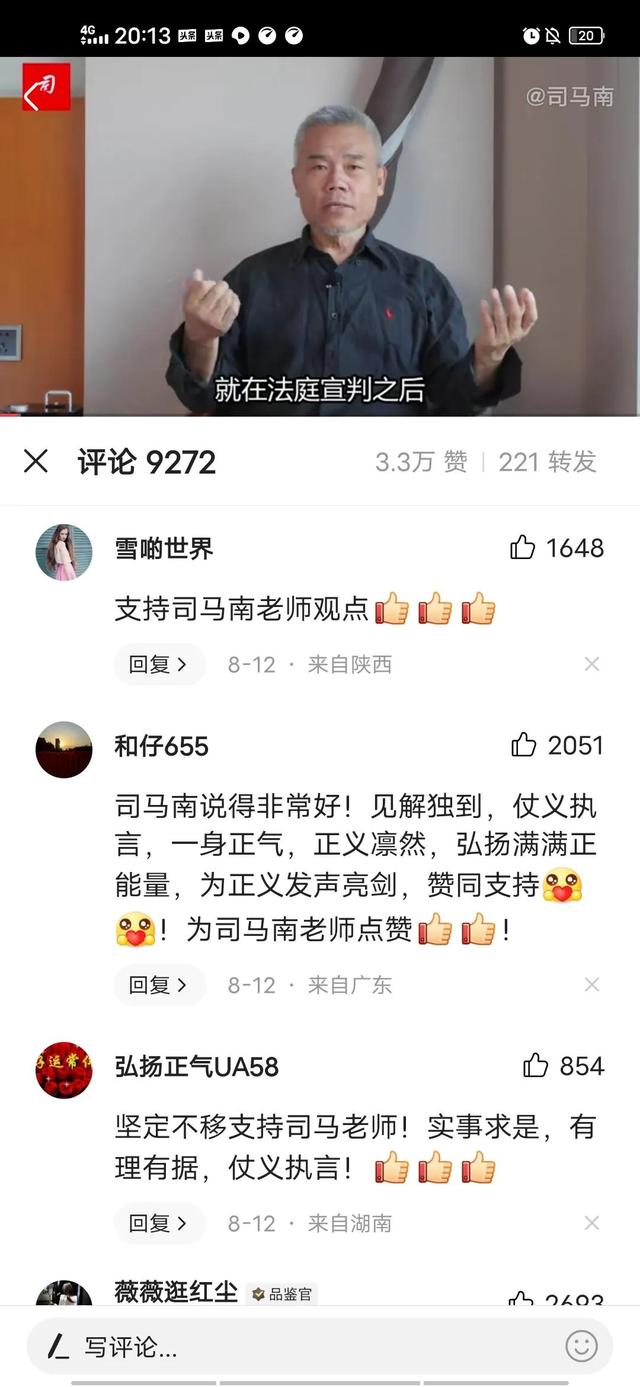The height and width of the screenshot is (1387, 640).
Task: View 薇薇逛红尘's username profile
Action: pyautogui.click(x=176, y=1292)
